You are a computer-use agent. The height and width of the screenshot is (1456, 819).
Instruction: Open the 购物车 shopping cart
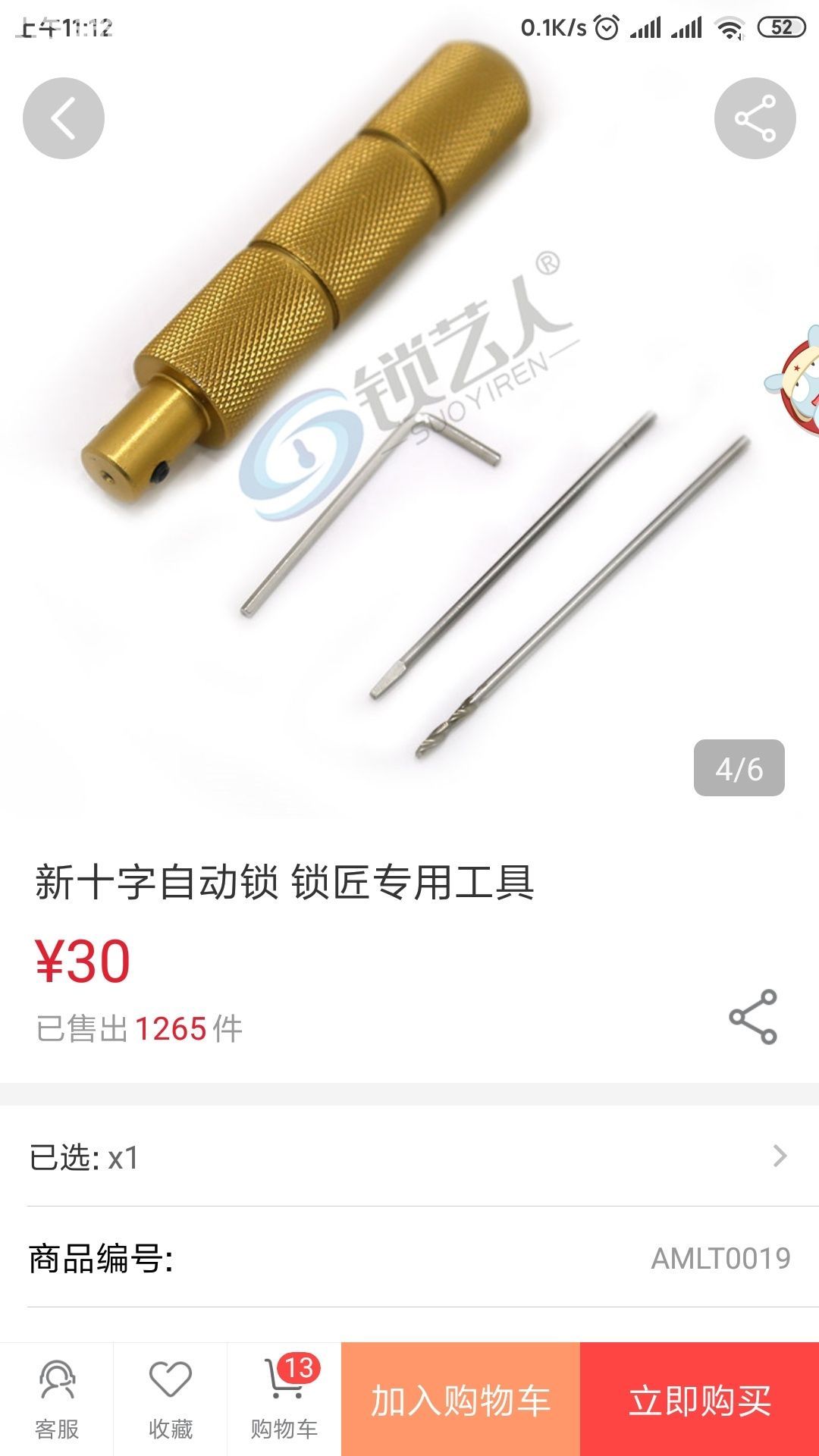tap(284, 1400)
